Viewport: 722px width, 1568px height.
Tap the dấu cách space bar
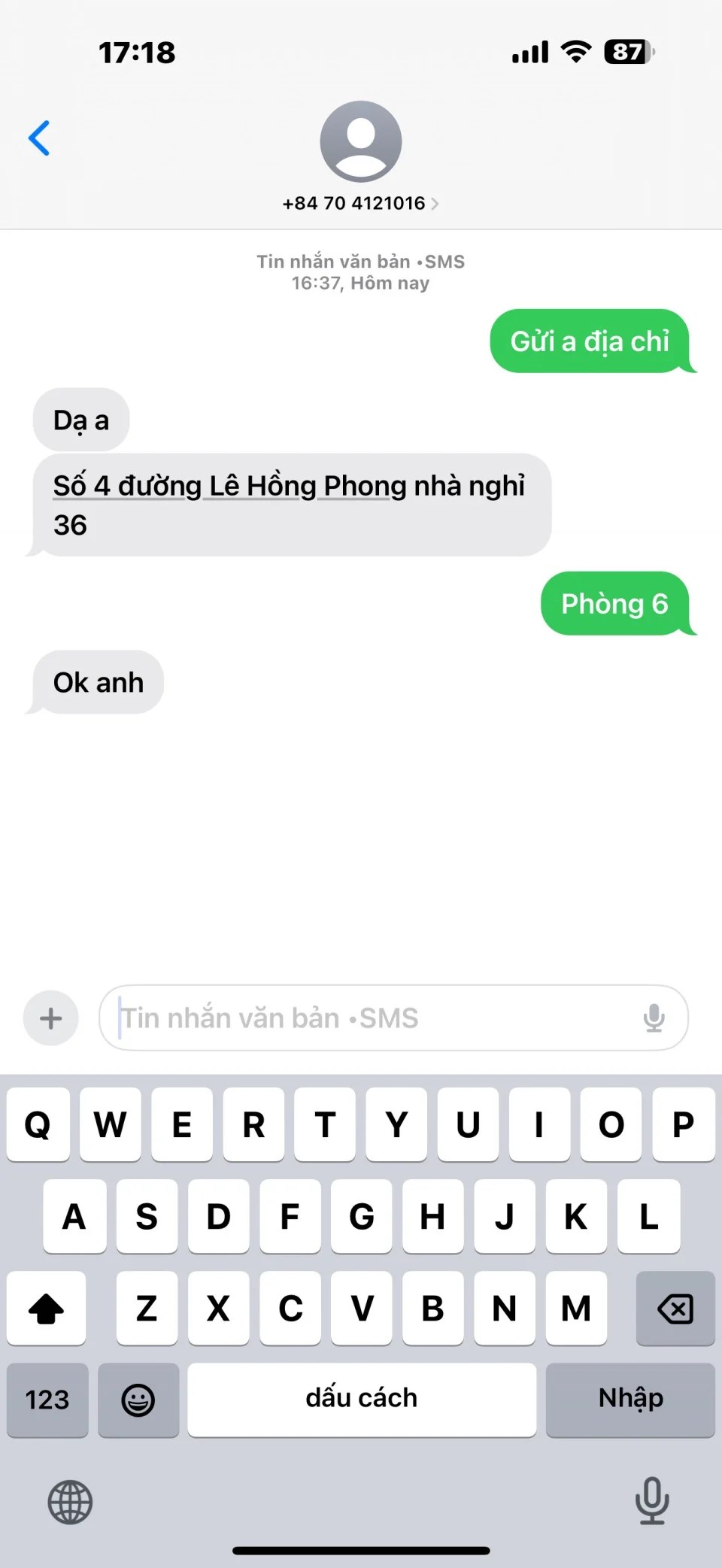[x=362, y=1400]
